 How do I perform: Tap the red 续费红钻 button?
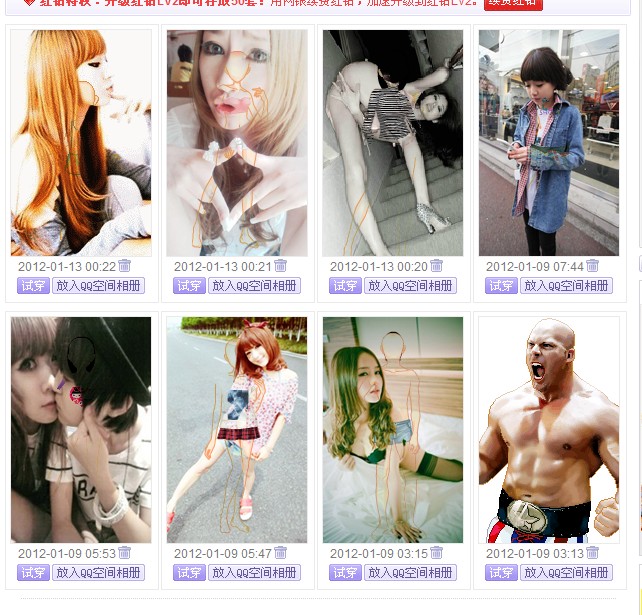tap(513, 4)
